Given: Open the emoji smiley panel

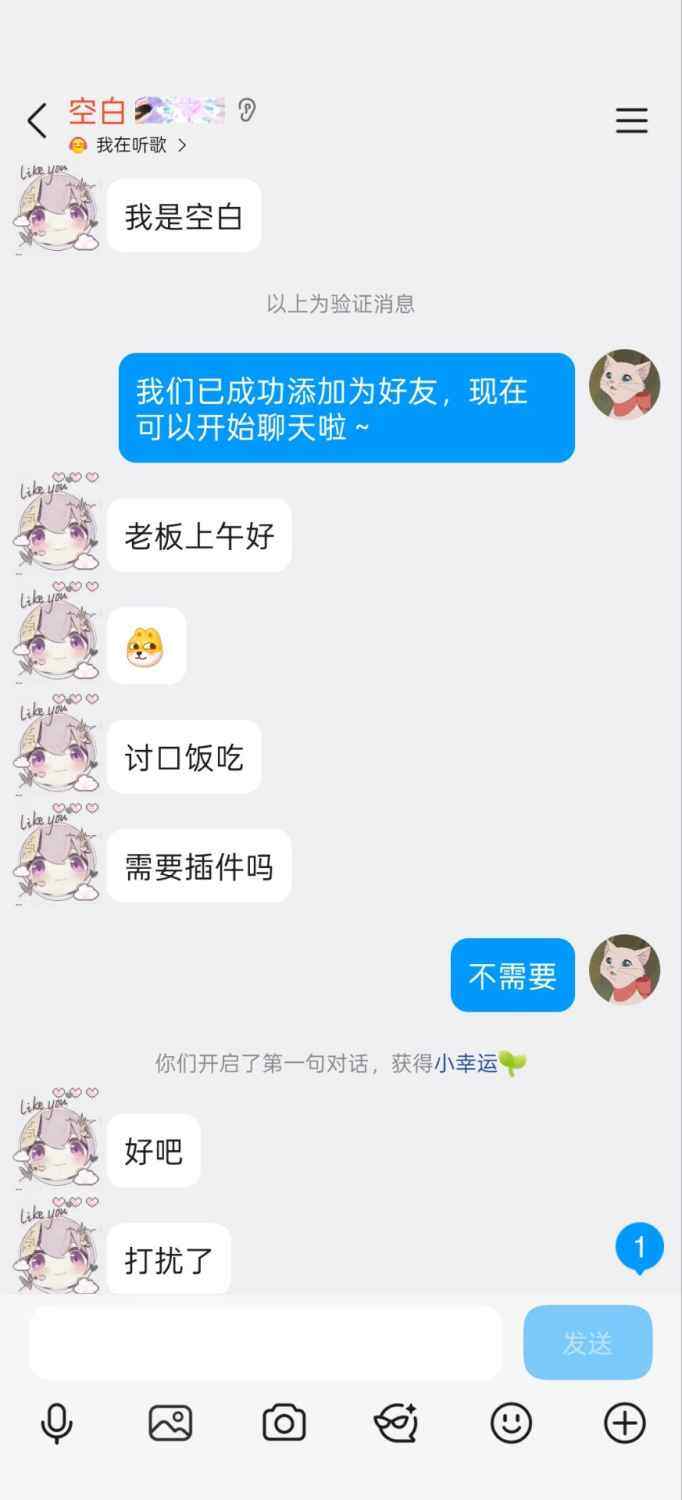Looking at the screenshot, I should [x=511, y=1423].
